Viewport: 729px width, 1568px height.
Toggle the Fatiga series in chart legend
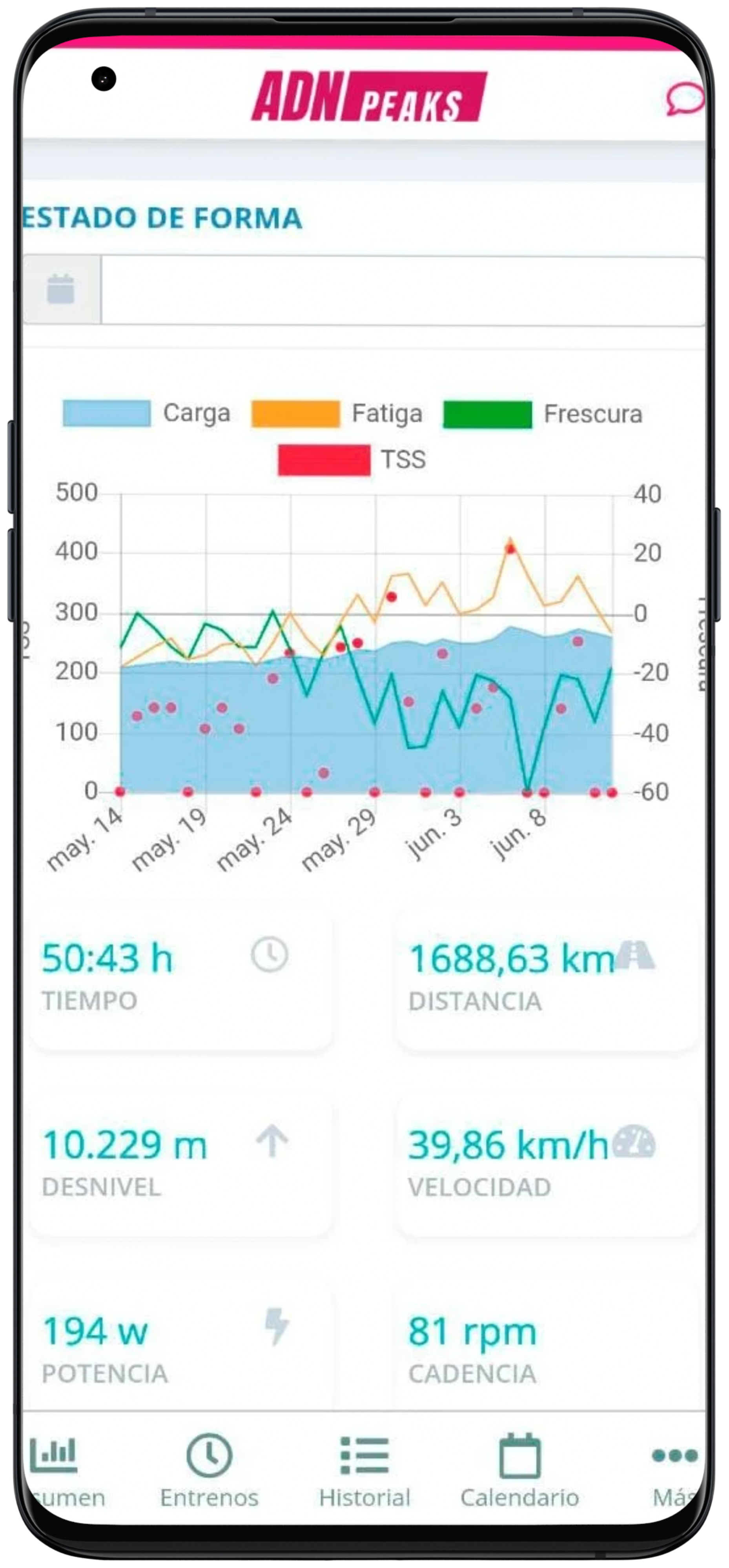[x=337, y=414]
